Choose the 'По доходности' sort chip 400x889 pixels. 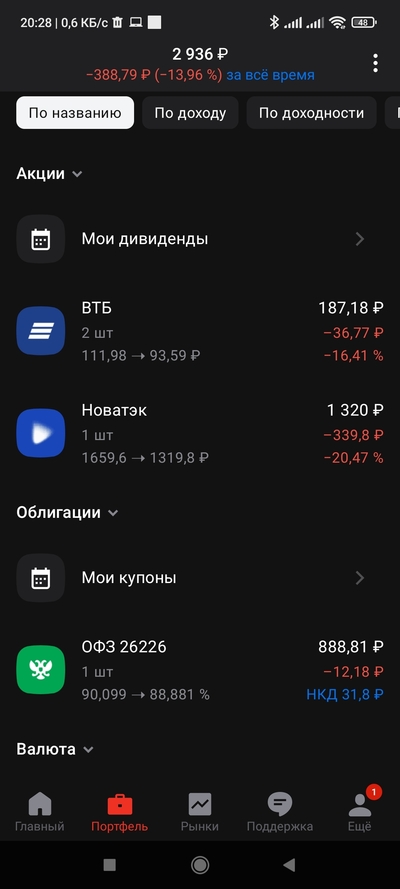[312, 113]
